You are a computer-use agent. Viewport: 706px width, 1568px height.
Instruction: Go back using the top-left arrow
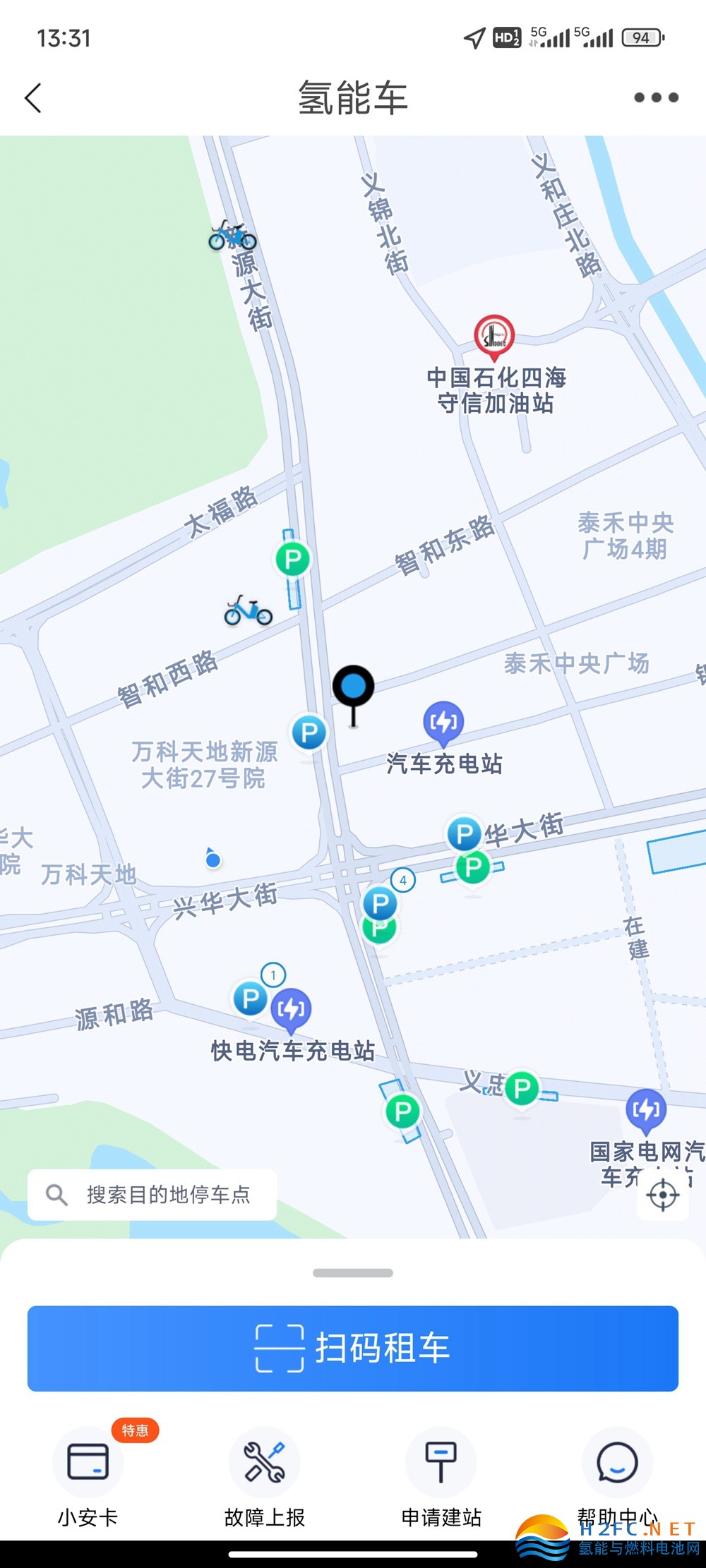coord(33,97)
